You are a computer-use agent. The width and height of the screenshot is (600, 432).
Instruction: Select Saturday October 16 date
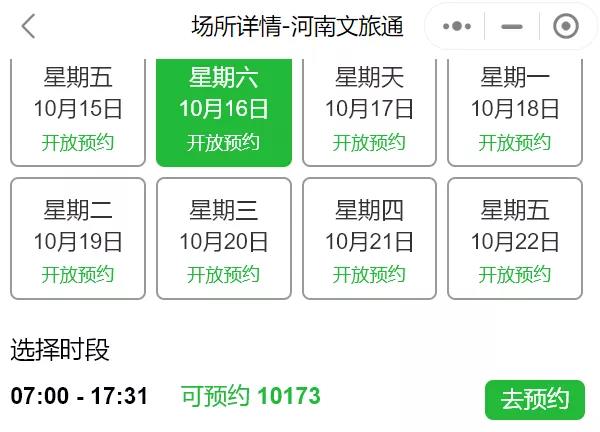click(224, 110)
